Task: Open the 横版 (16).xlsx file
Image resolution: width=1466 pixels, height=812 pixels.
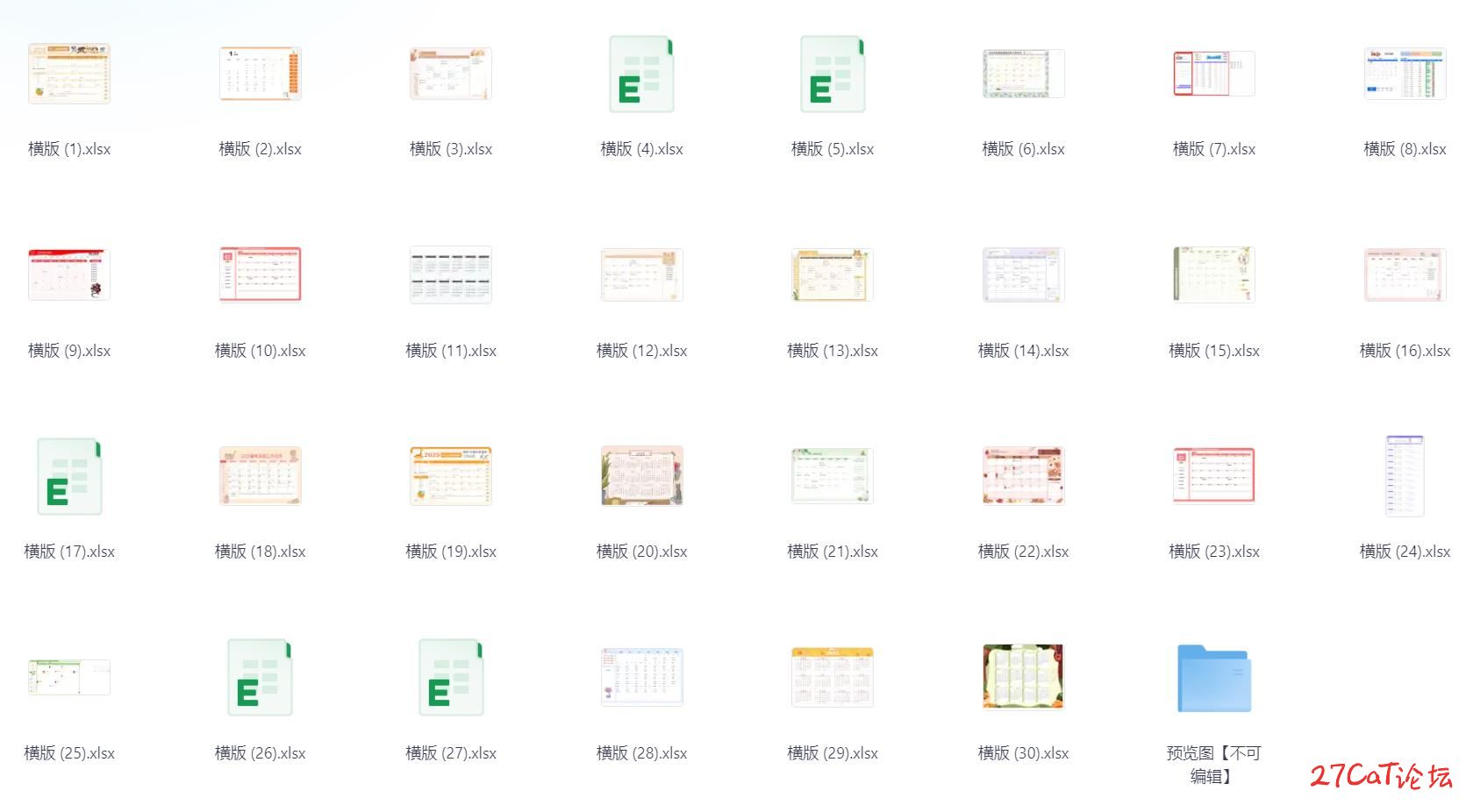Action: (x=1405, y=274)
